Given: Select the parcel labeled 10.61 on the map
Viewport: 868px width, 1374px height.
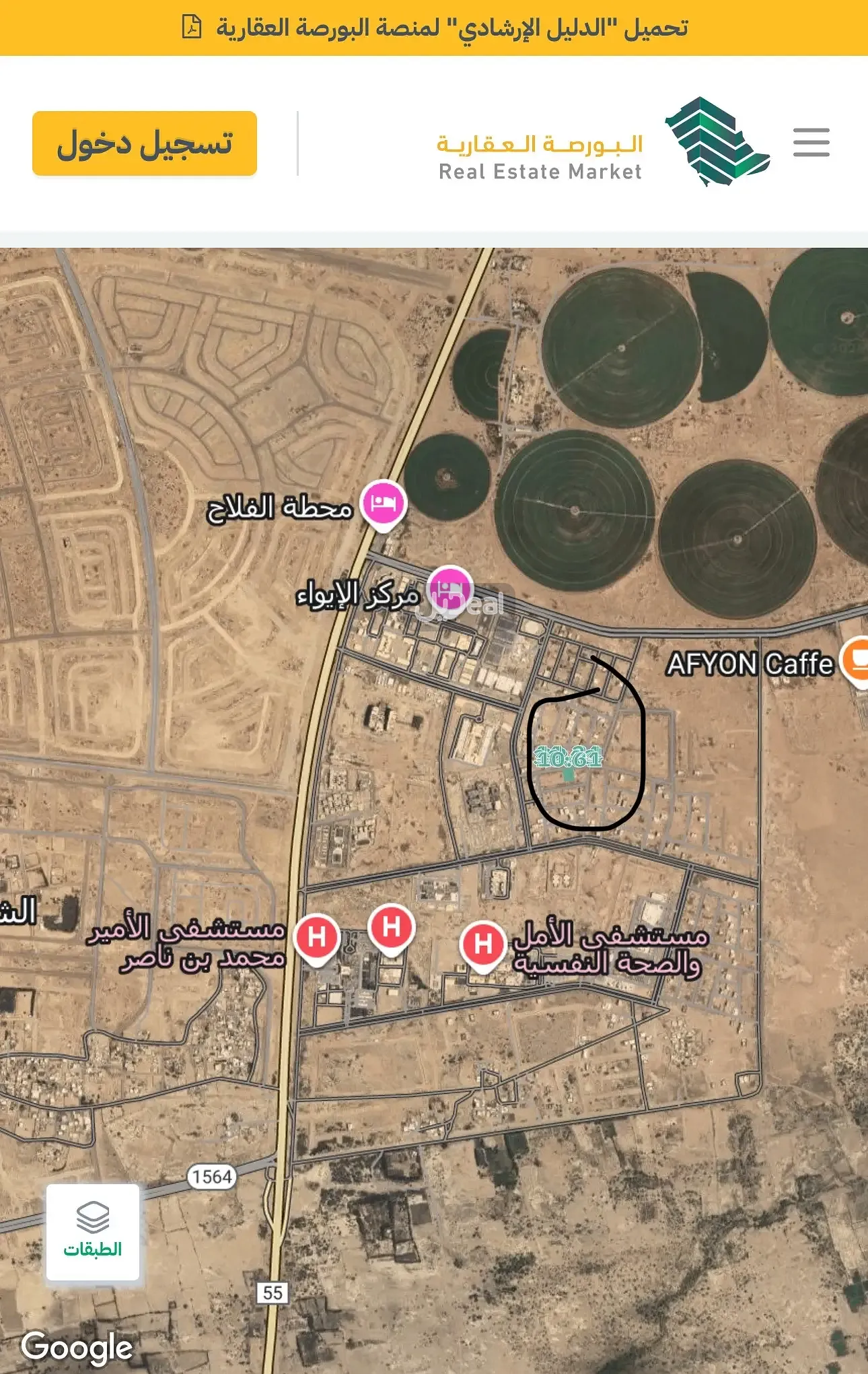Looking at the screenshot, I should 569,759.
